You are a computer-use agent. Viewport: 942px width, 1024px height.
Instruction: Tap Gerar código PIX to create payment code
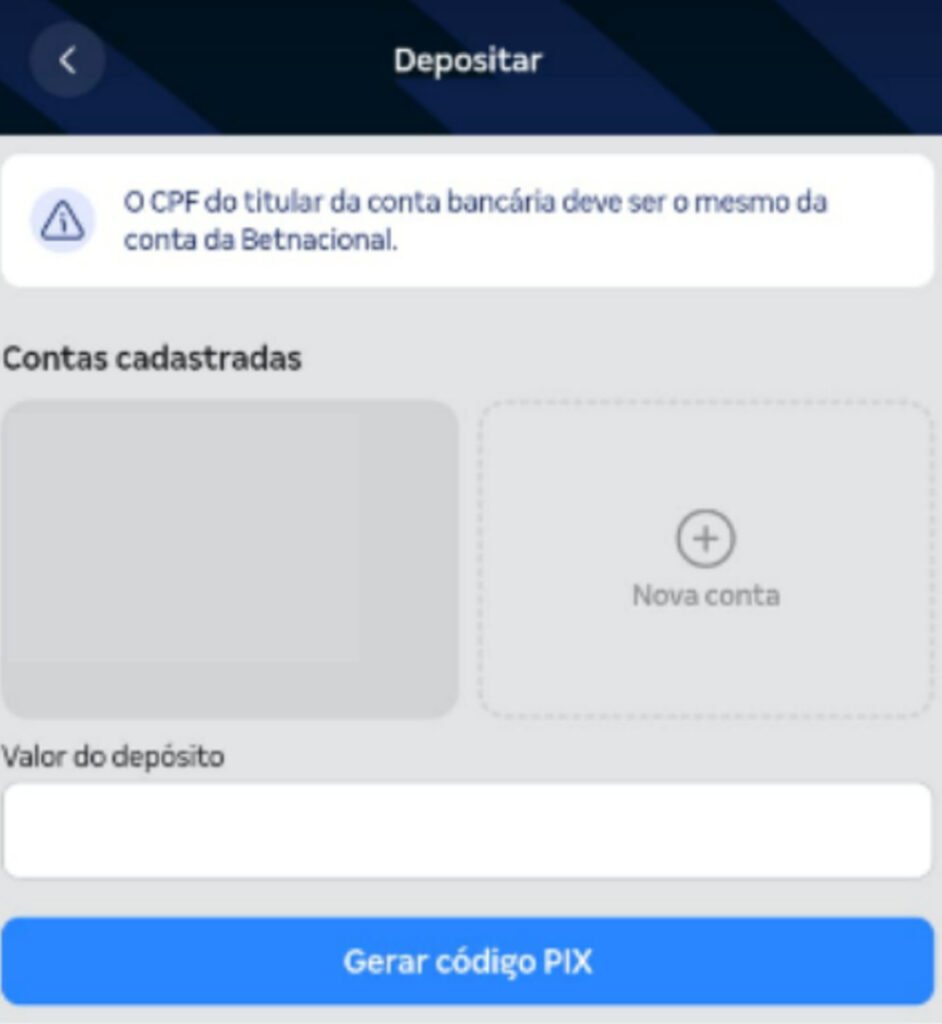click(x=470, y=961)
